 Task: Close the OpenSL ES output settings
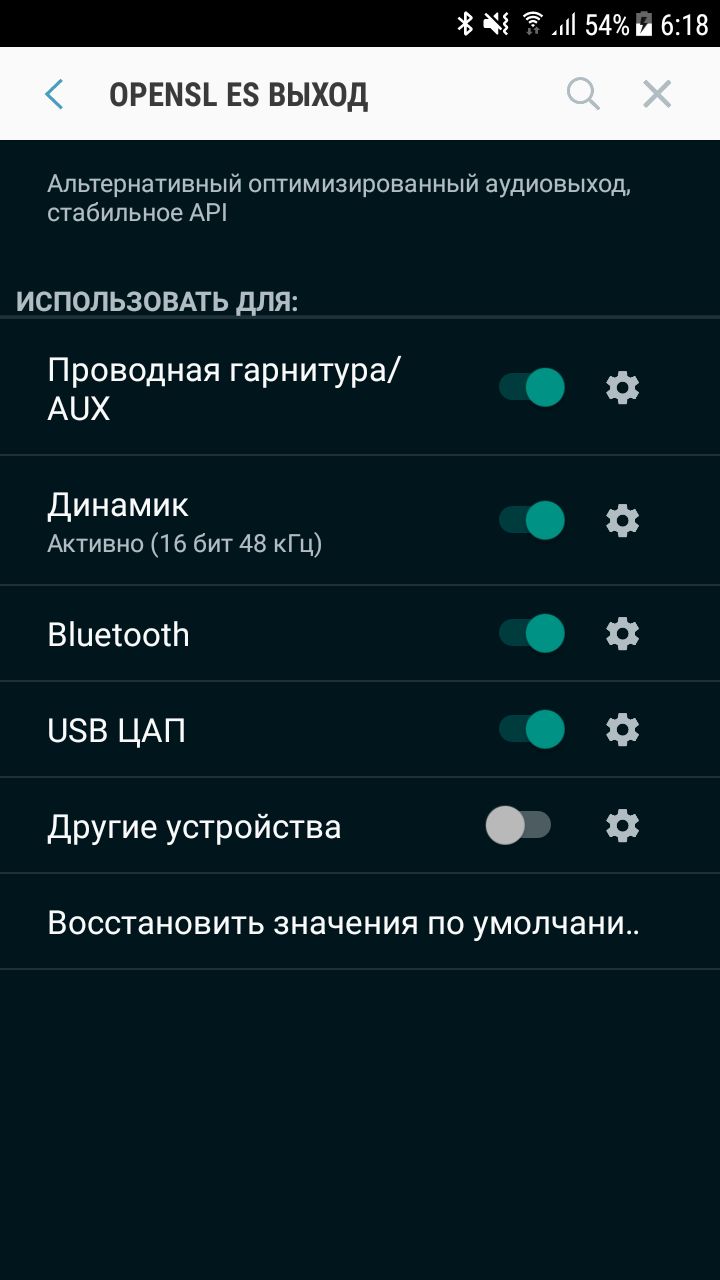pos(657,94)
